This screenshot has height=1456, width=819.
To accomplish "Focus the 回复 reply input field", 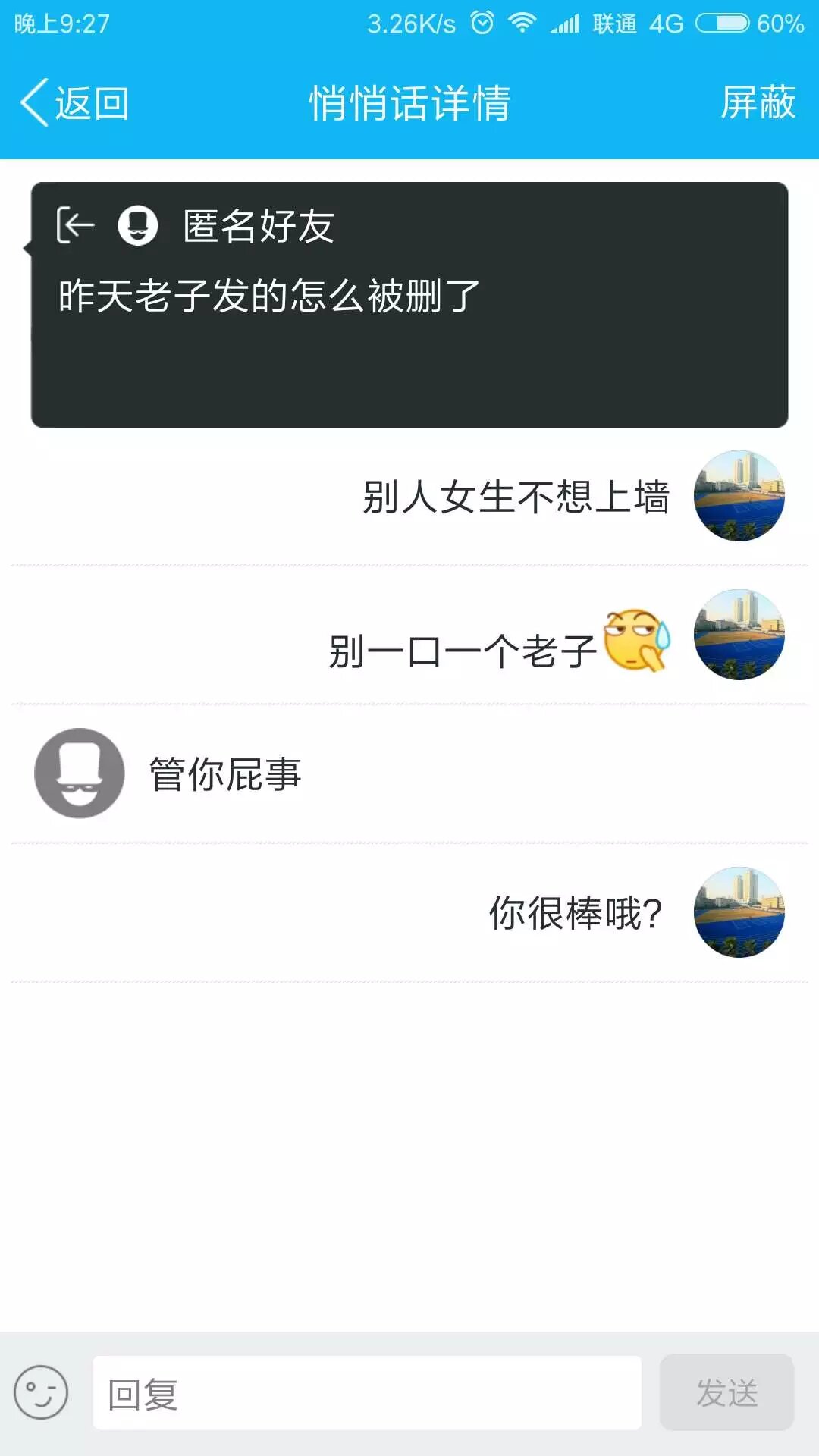I will click(x=367, y=1393).
